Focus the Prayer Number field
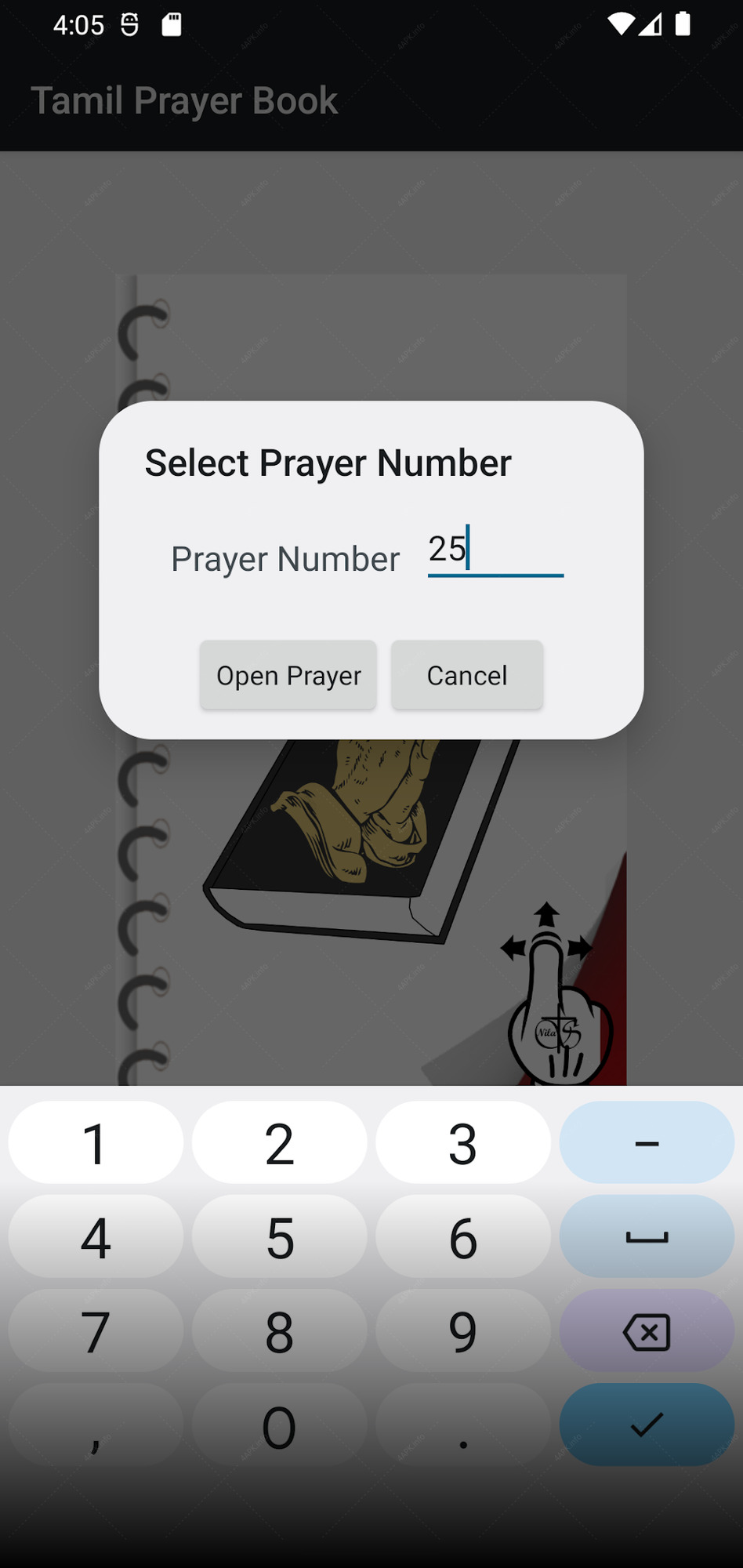The height and width of the screenshot is (1568, 743). pyautogui.click(x=495, y=551)
